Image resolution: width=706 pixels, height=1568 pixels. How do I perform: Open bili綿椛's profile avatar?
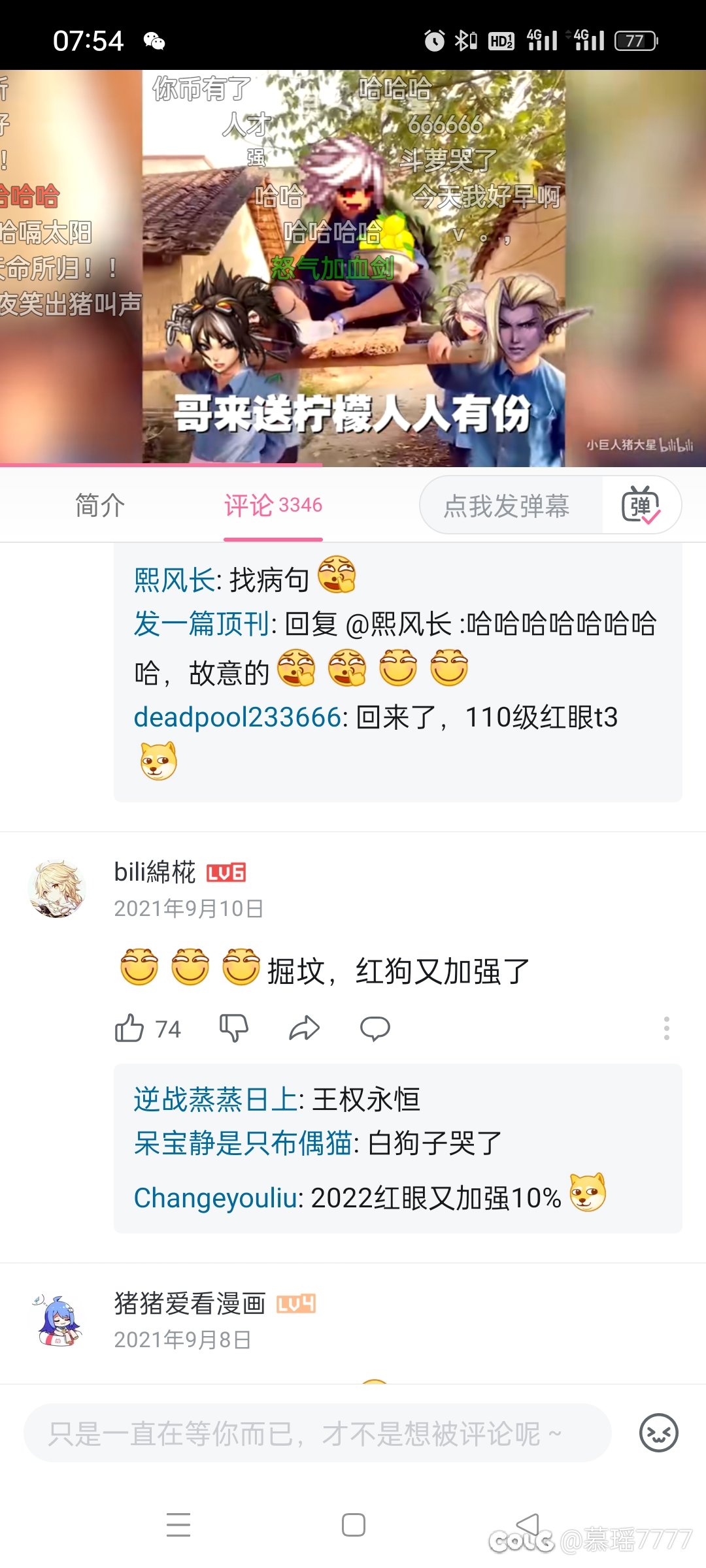coord(58,889)
